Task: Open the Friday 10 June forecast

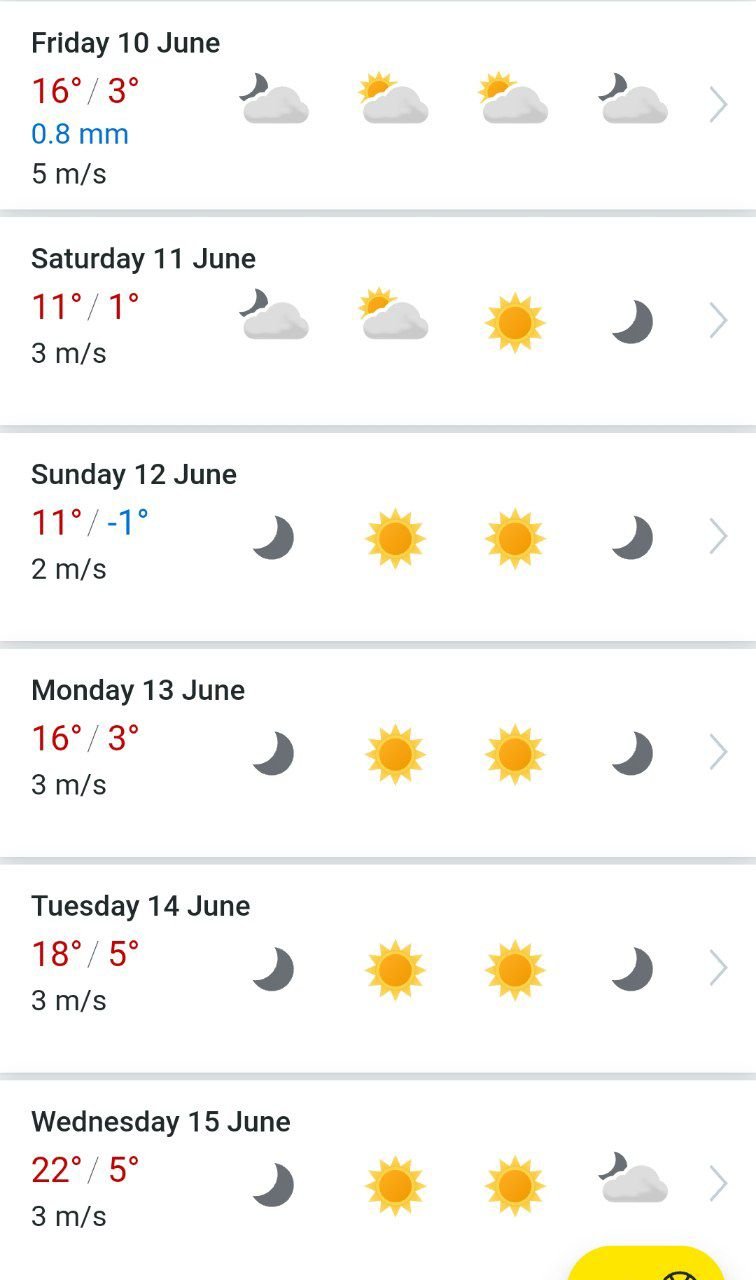Action: [x=378, y=106]
